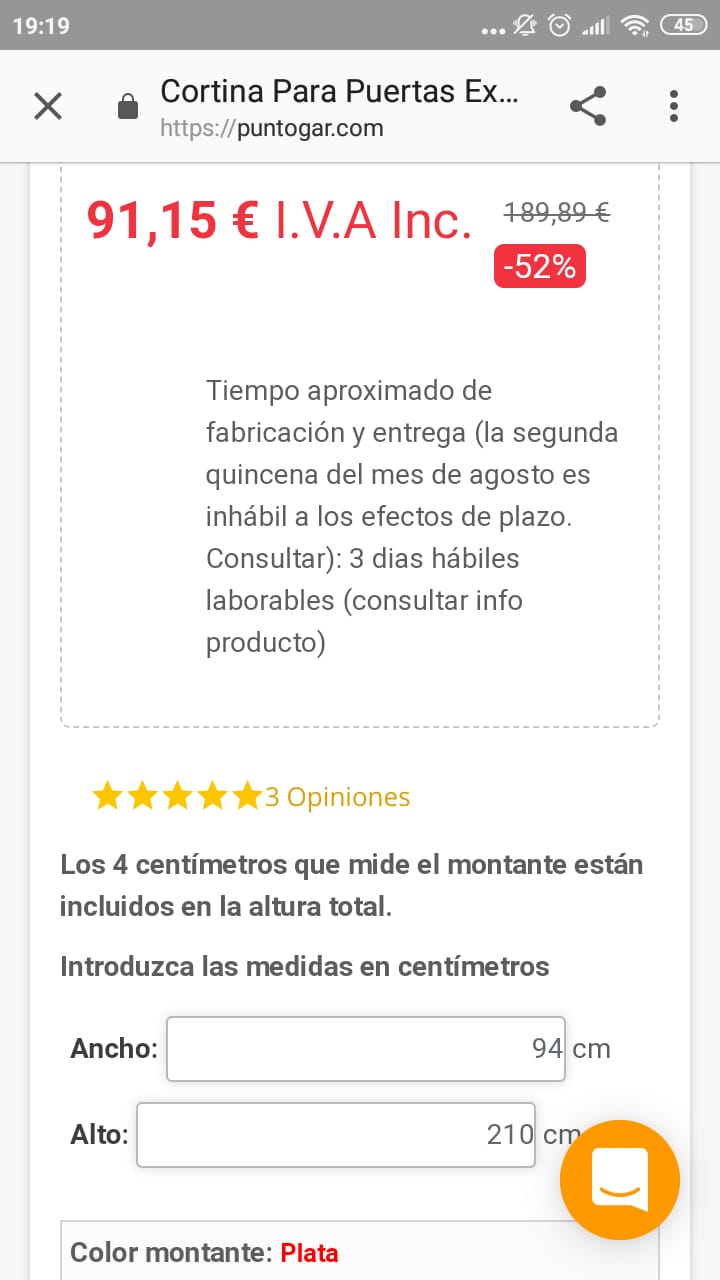Close the browser tab

[x=48, y=106]
